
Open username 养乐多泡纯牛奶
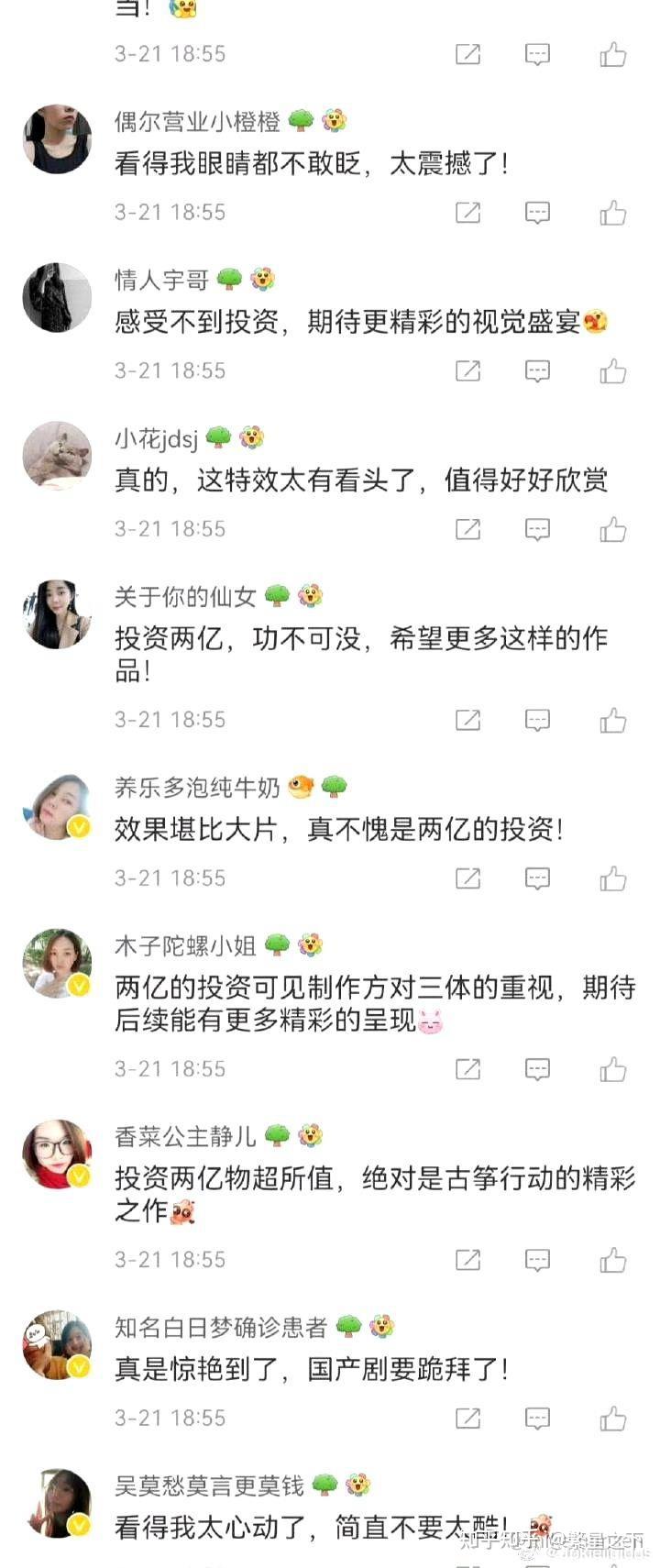(196, 787)
